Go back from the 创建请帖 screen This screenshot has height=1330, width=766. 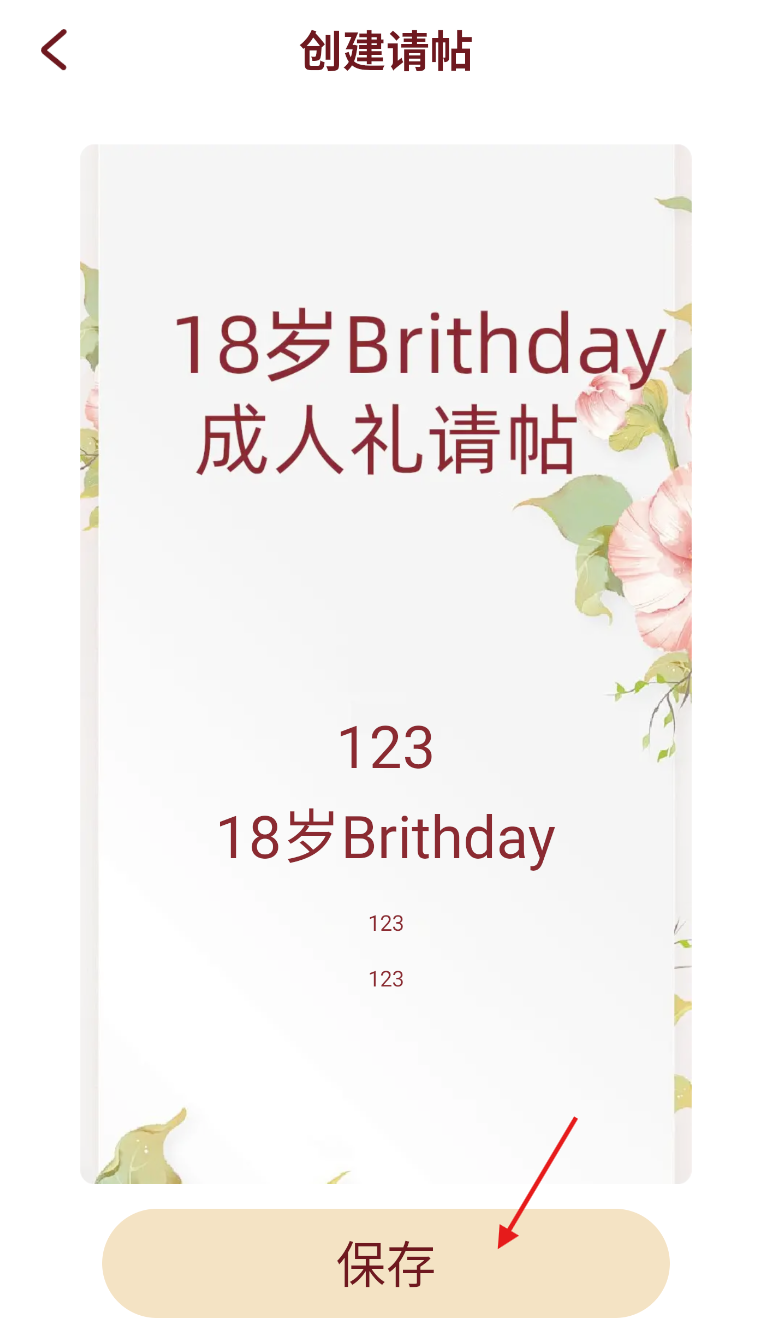(x=54, y=50)
